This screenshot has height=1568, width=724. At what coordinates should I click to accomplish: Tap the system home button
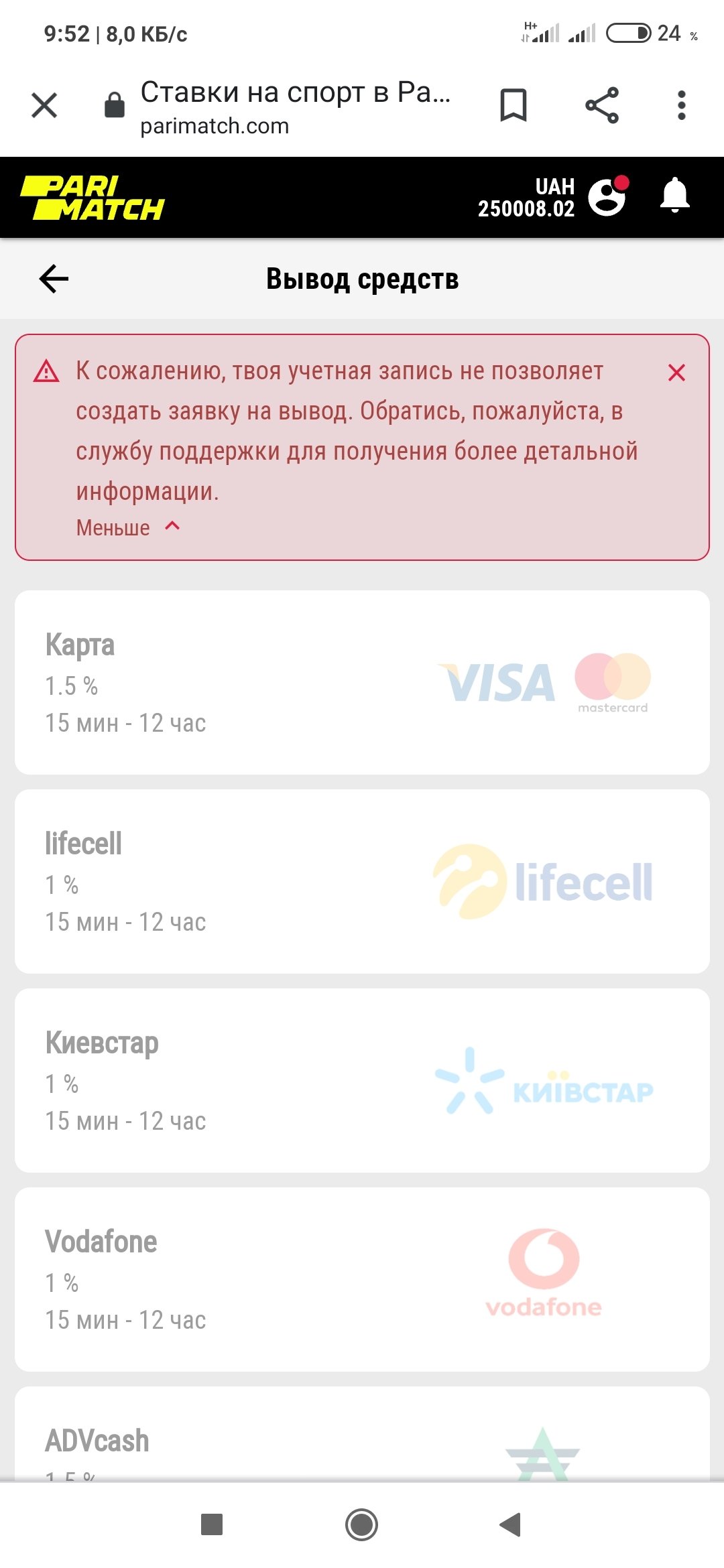[361, 1524]
